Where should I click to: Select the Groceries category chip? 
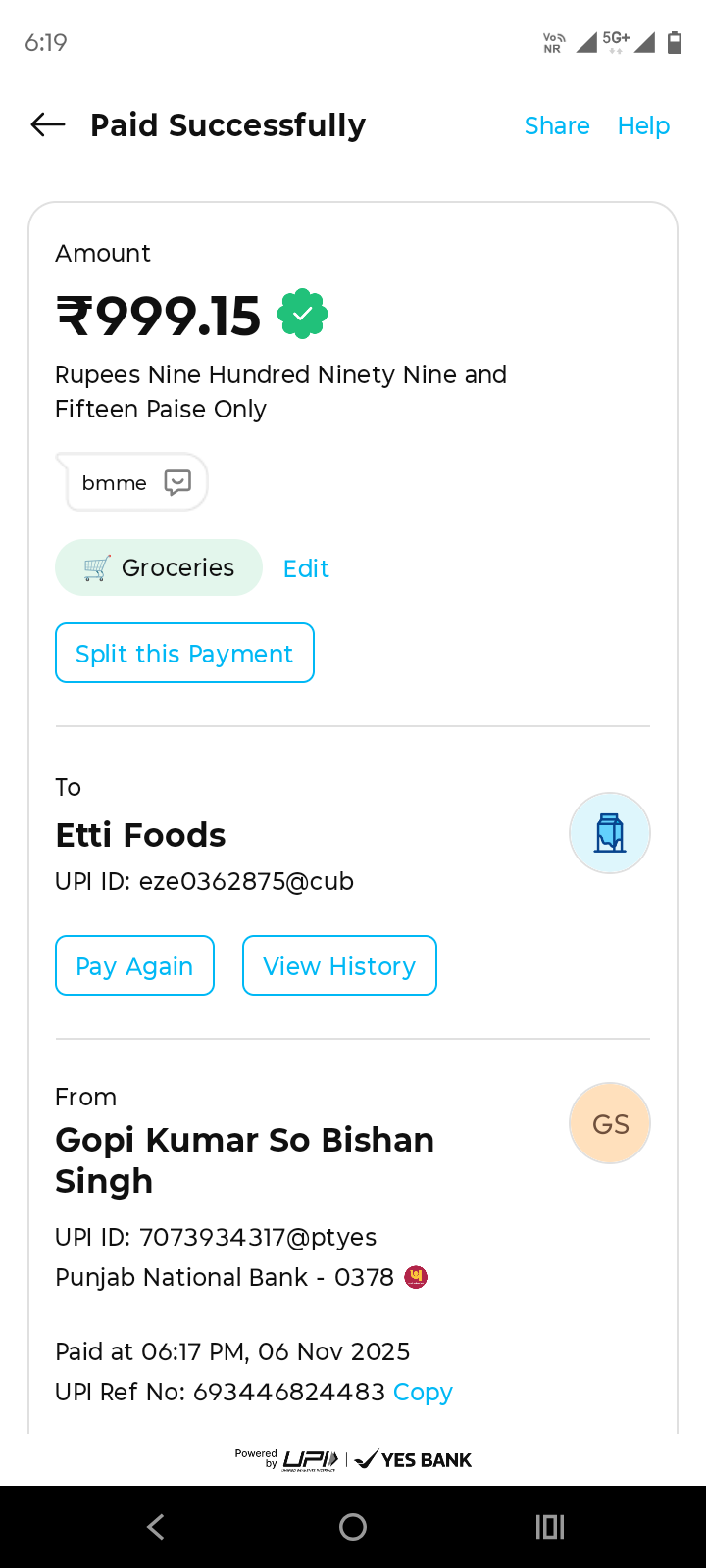pos(159,568)
